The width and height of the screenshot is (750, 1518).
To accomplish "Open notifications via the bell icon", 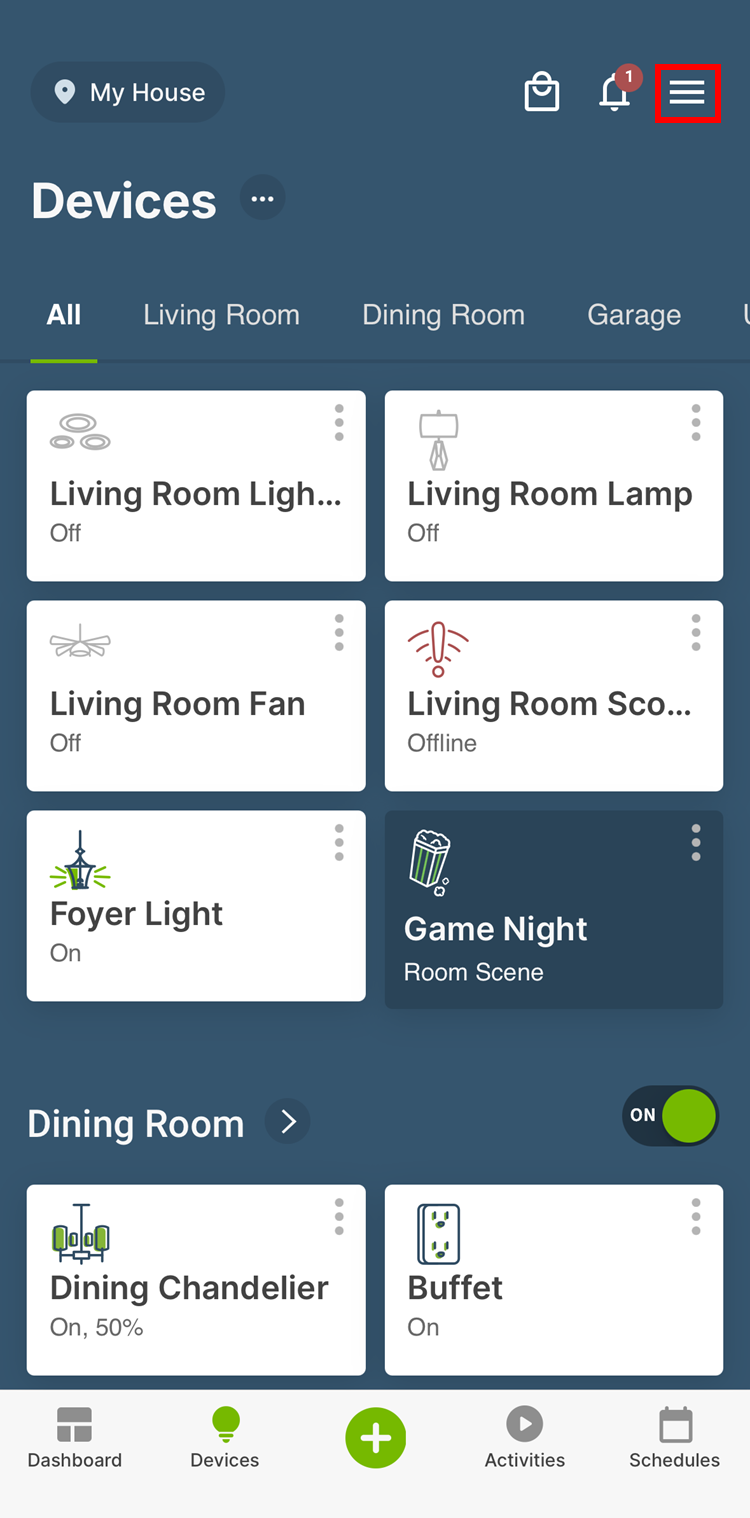I will point(614,92).
